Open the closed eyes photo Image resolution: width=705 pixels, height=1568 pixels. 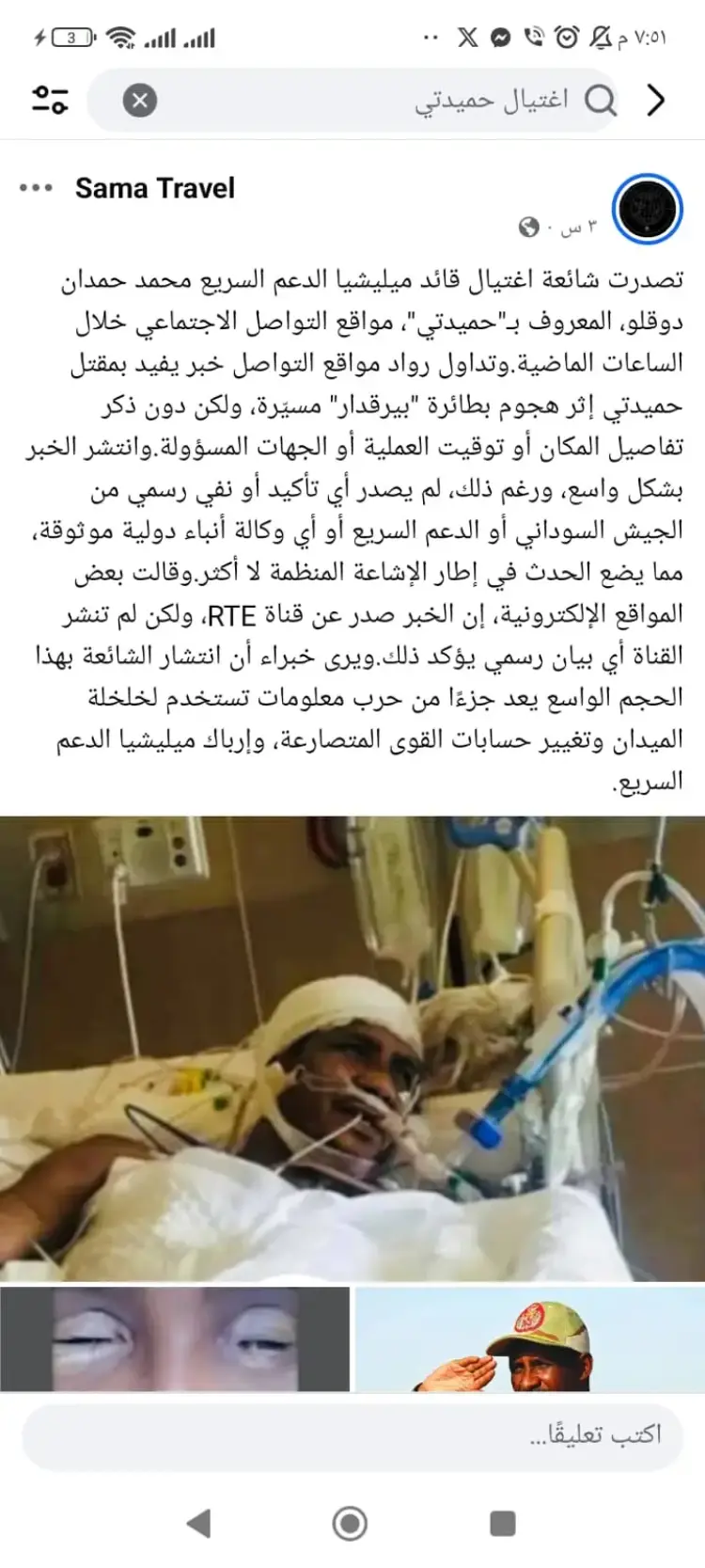tap(175, 1338)
